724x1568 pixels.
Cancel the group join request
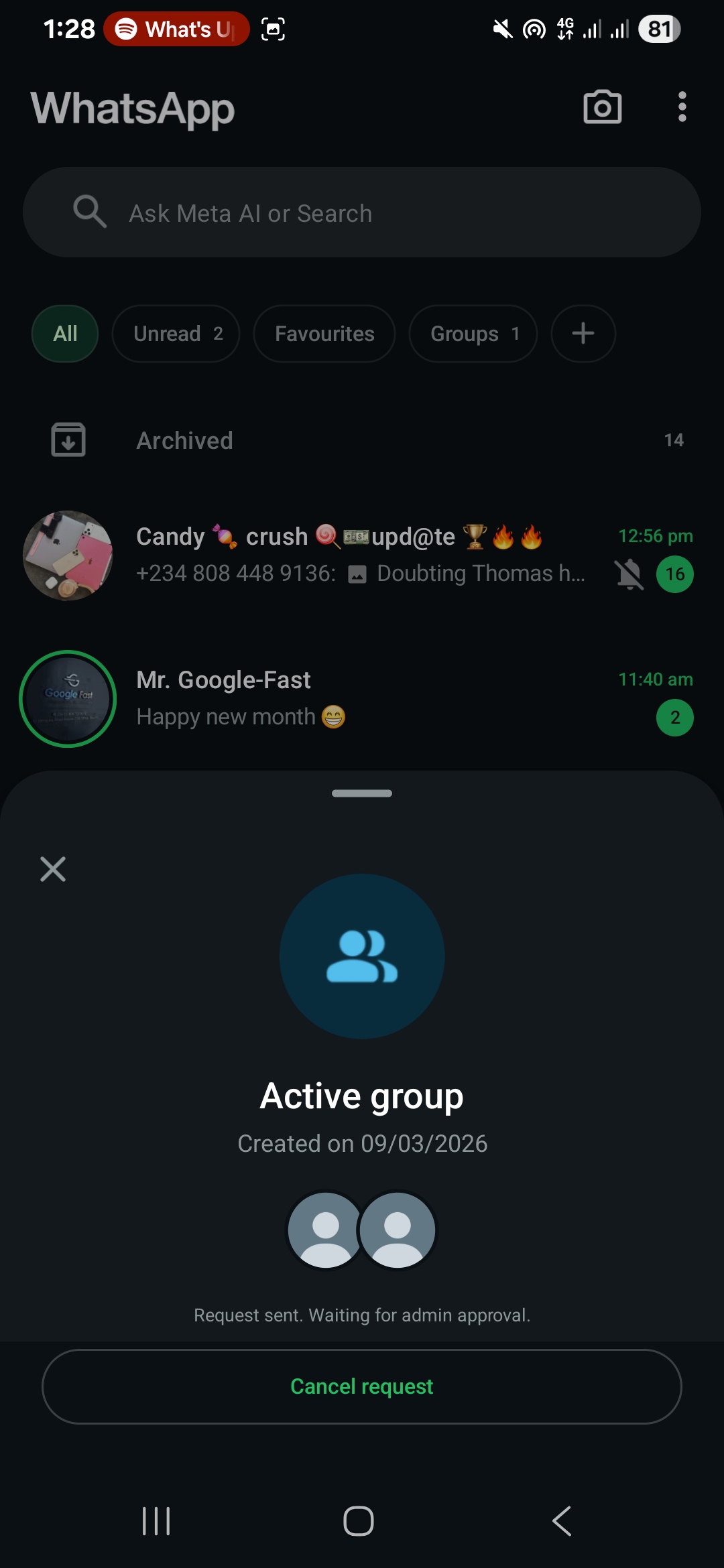tap(362, 1386)
